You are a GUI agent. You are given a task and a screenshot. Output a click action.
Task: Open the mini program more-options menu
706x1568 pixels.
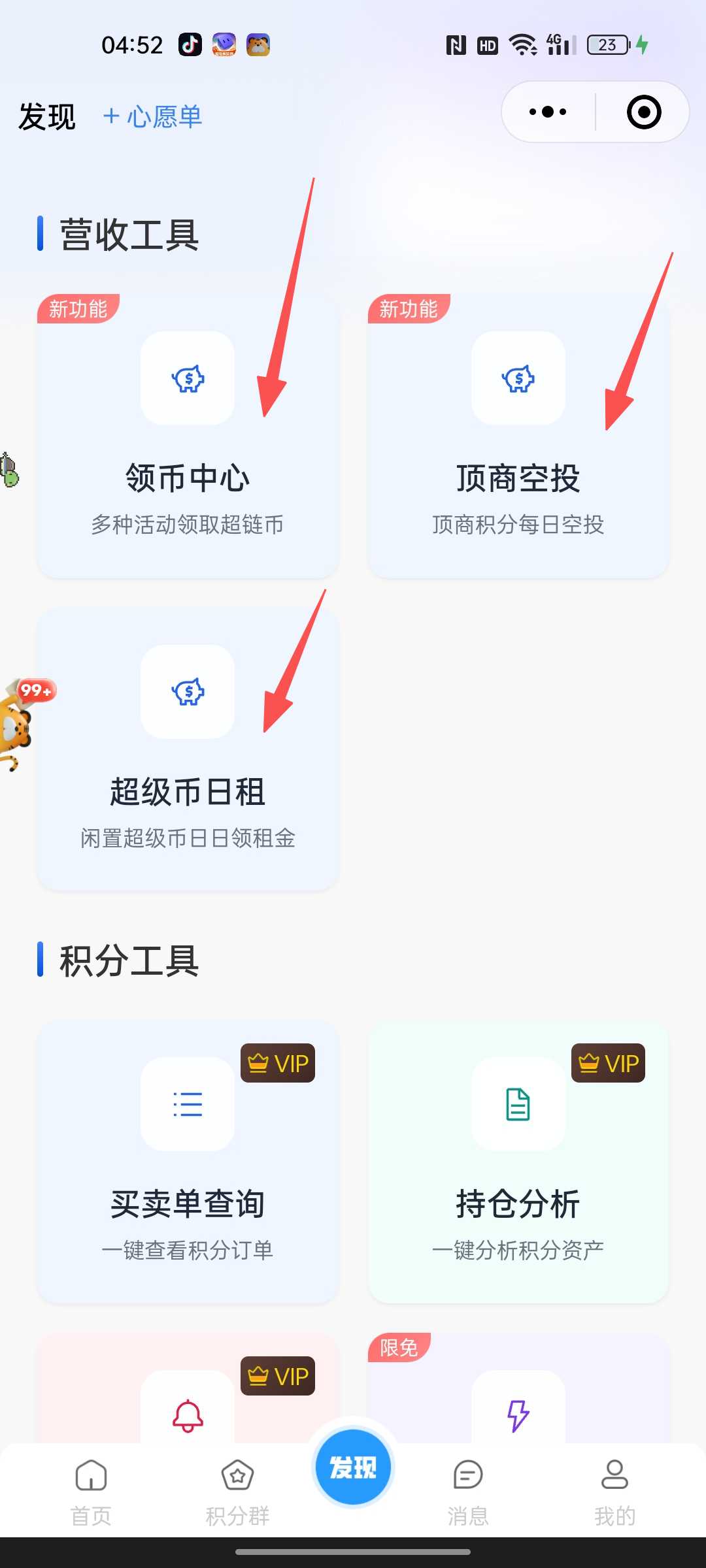548,112
